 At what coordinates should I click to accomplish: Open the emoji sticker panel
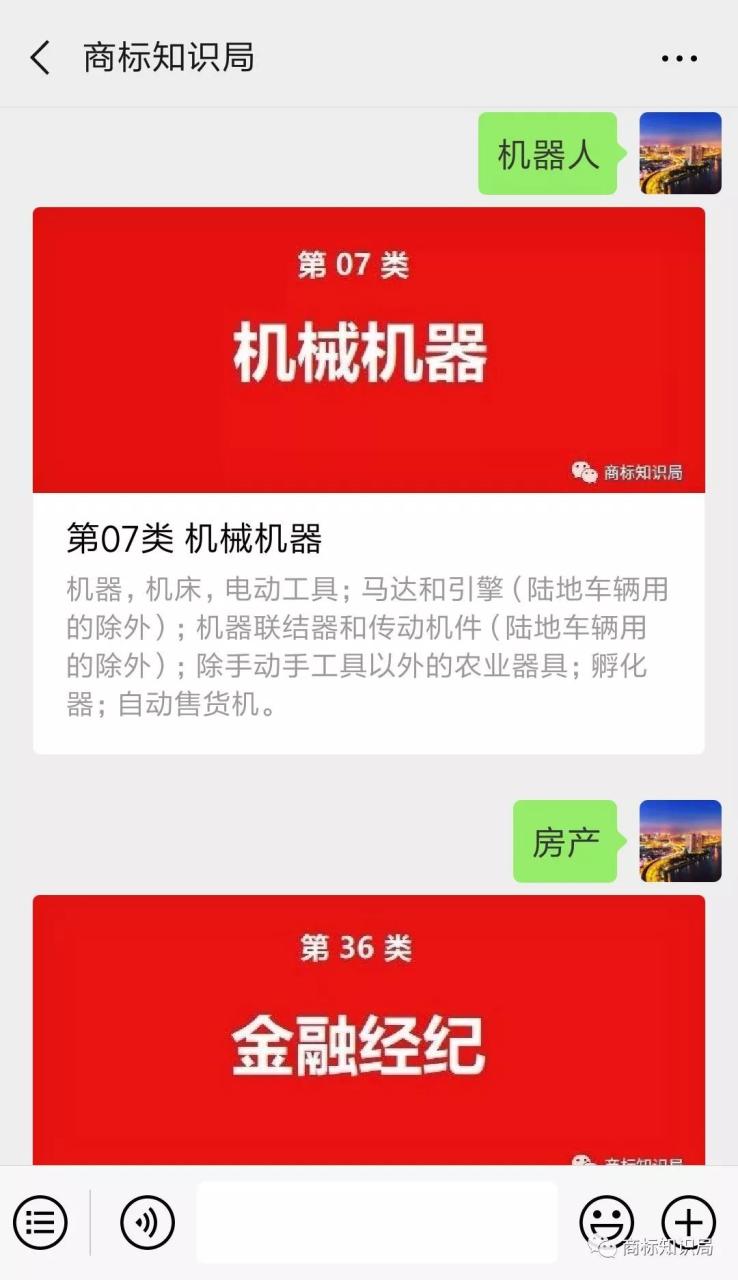607,1221
